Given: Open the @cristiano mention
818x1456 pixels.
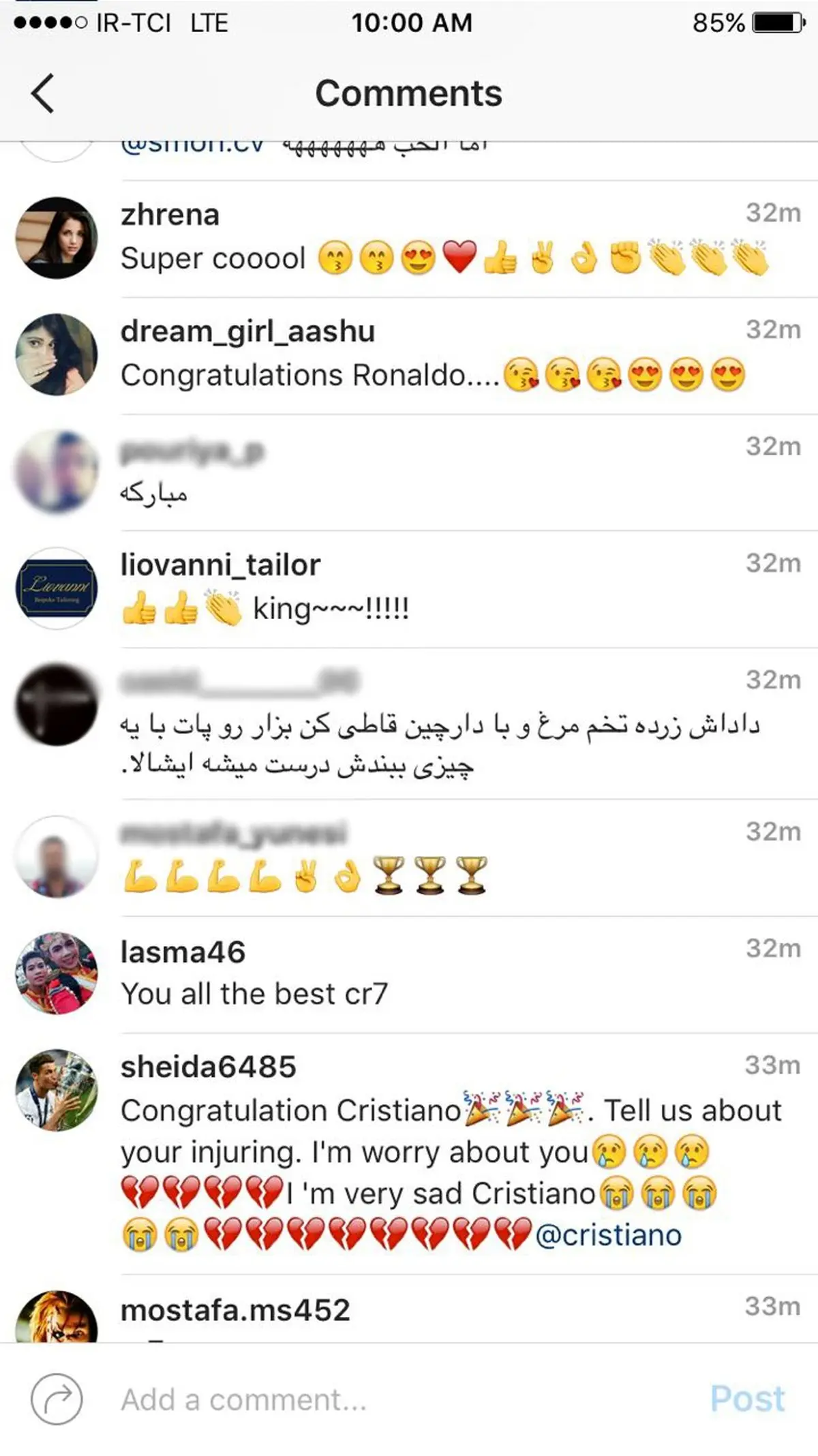Looking at the screenshot, I should coord(608,1235).
